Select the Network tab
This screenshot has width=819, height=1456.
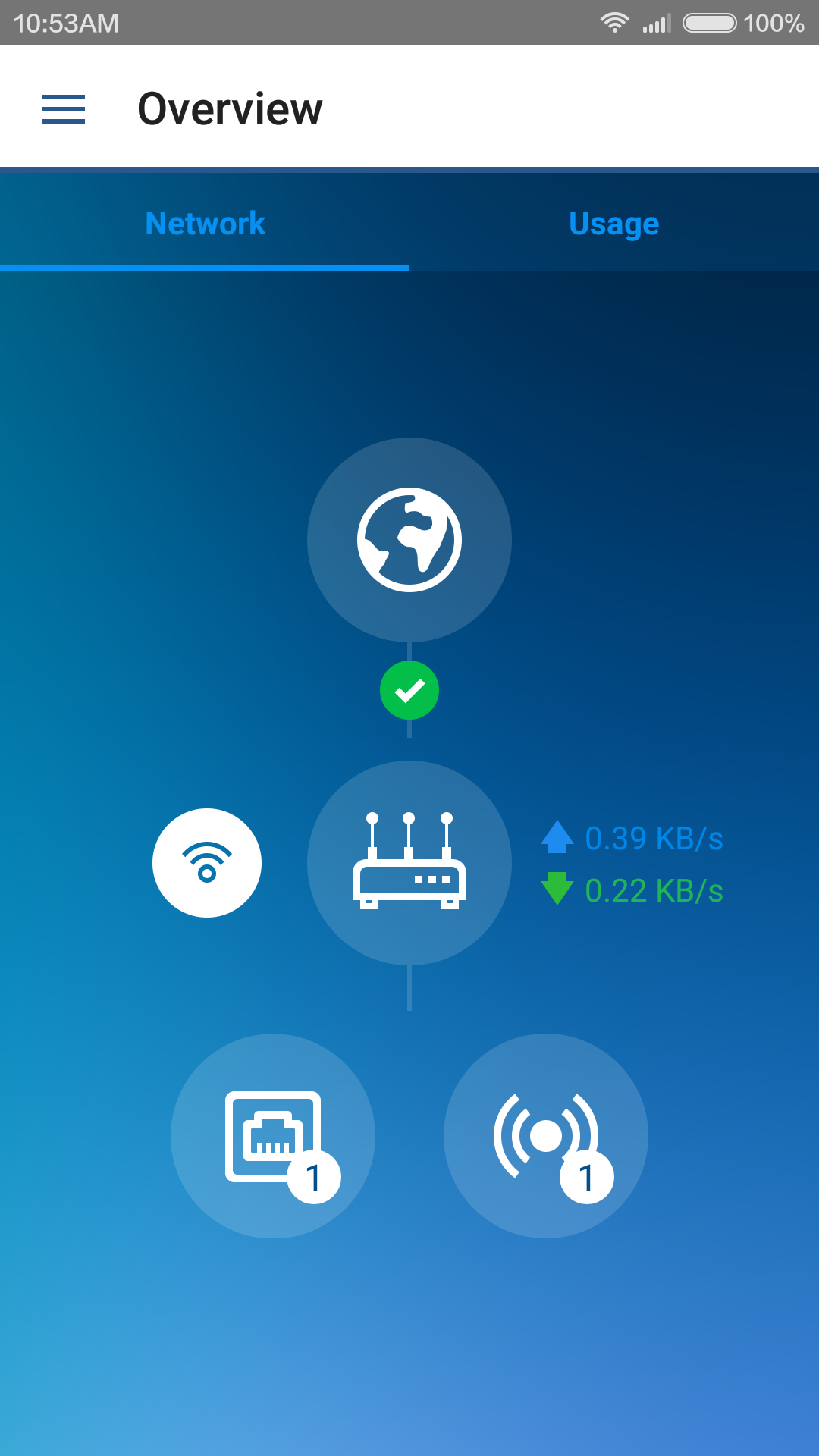pyautogui.click(x=205, y=223)
